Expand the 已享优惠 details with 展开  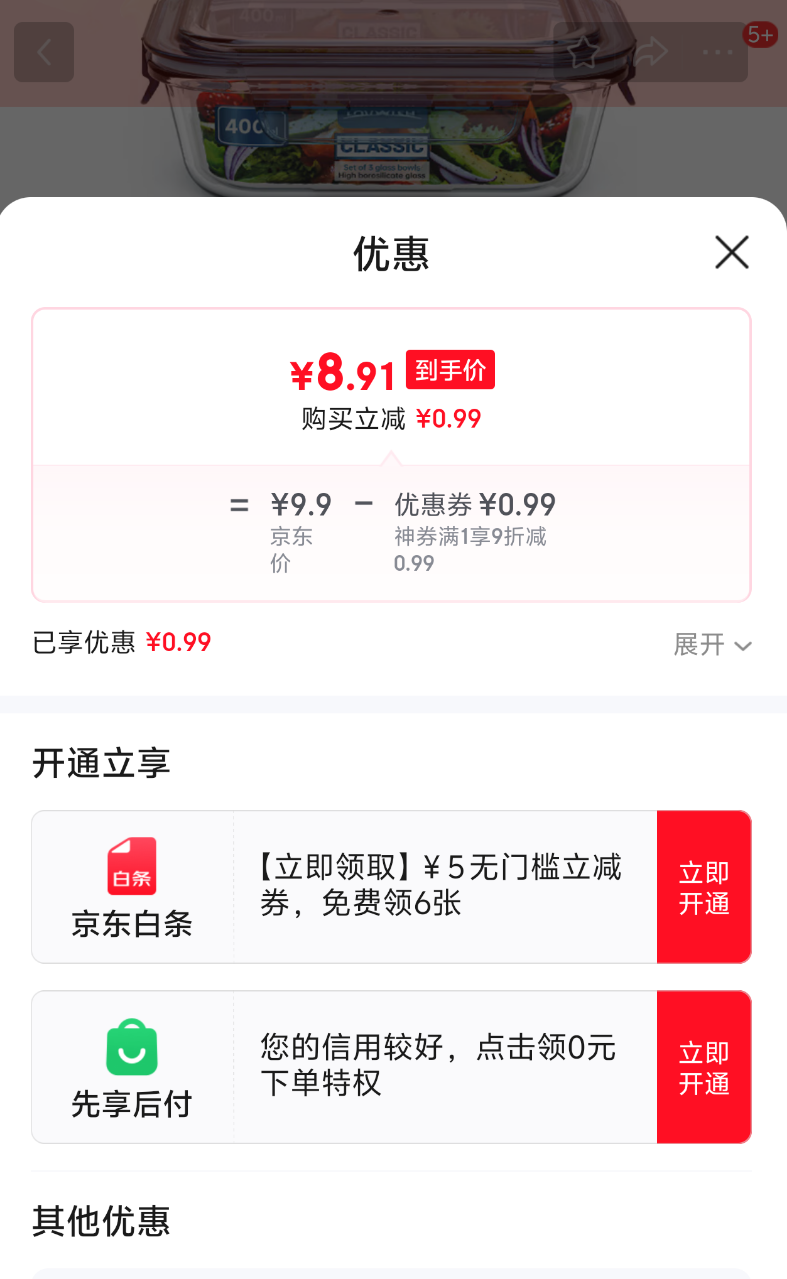[x=712, y=644]
